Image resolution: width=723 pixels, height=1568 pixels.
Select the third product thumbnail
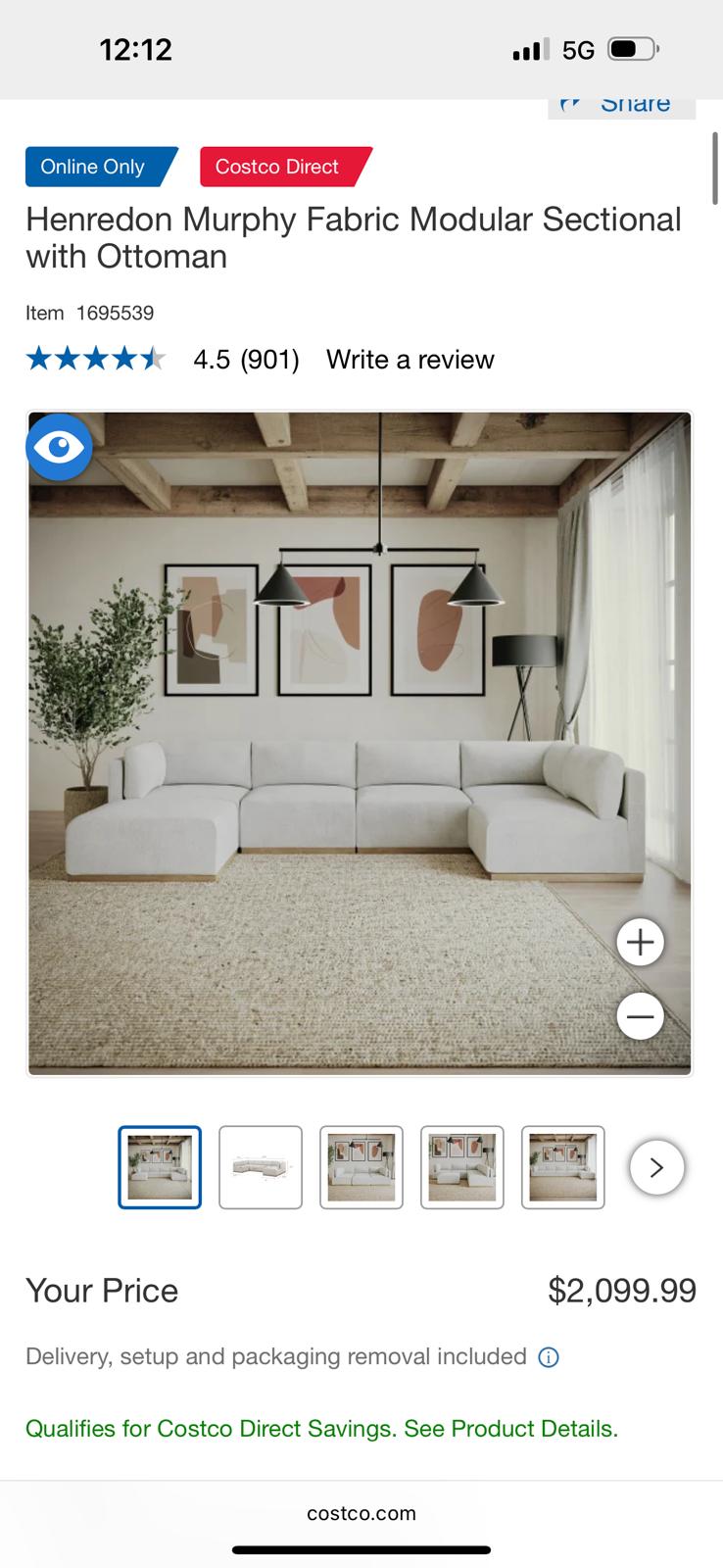[361, 1167]
